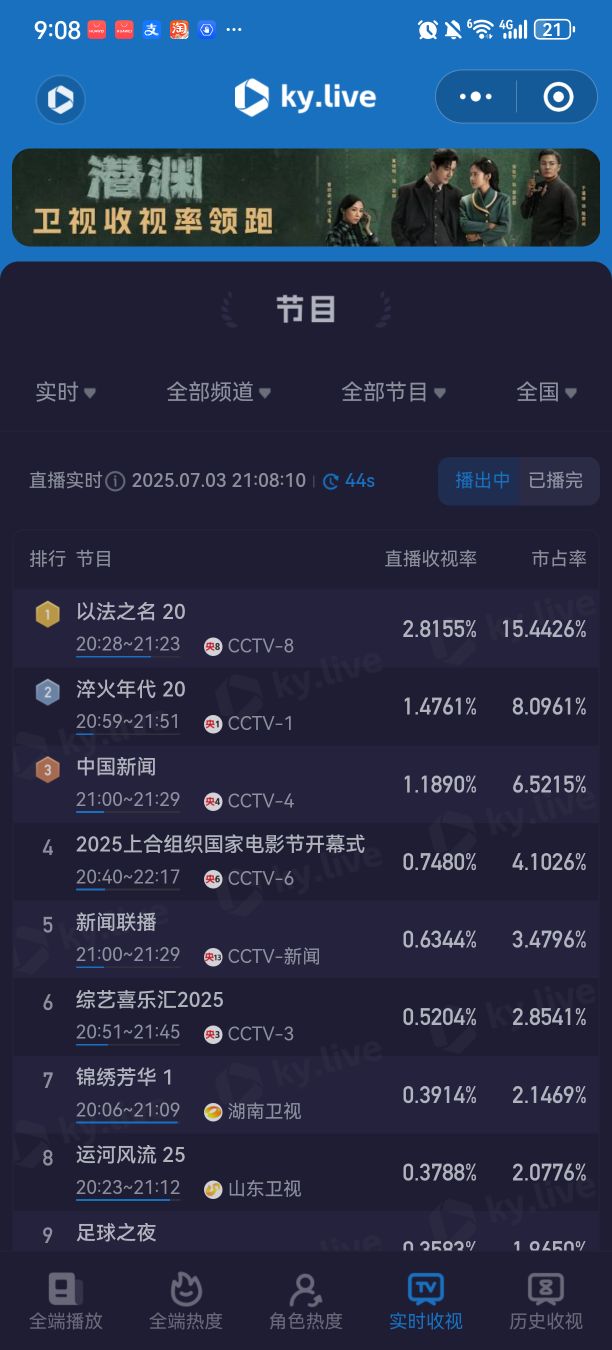This screenshot has height=1350, width=612.
Task: Select the 播出中 segment
Action: click(483, 480)
